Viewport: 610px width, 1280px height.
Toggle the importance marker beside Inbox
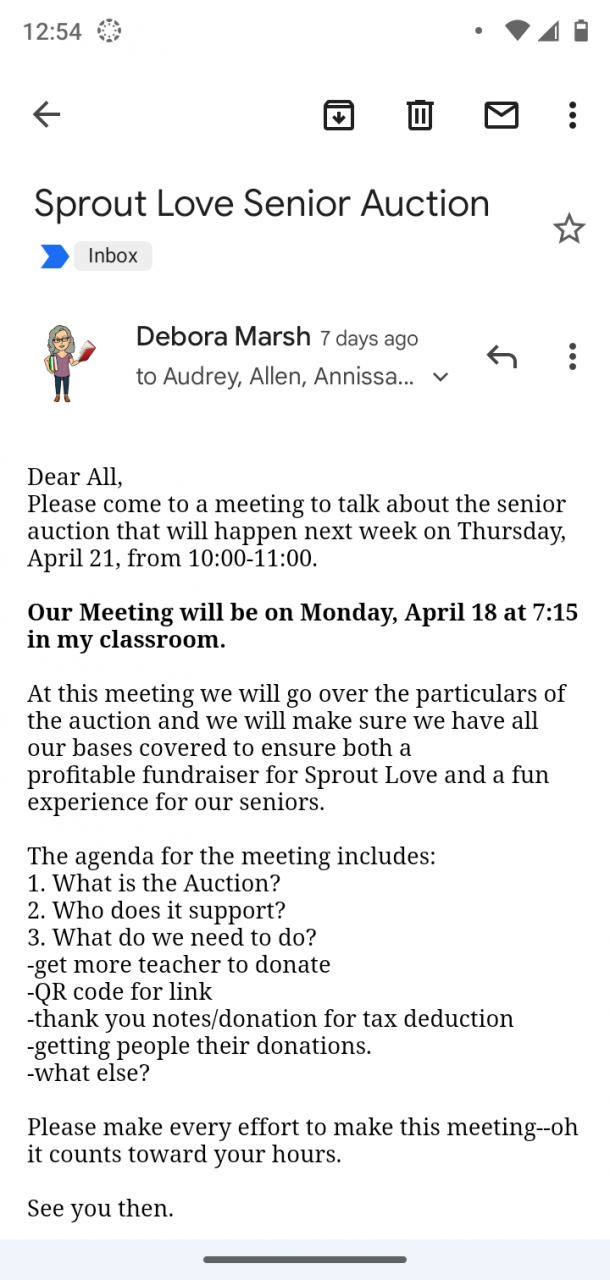point(54,256)
